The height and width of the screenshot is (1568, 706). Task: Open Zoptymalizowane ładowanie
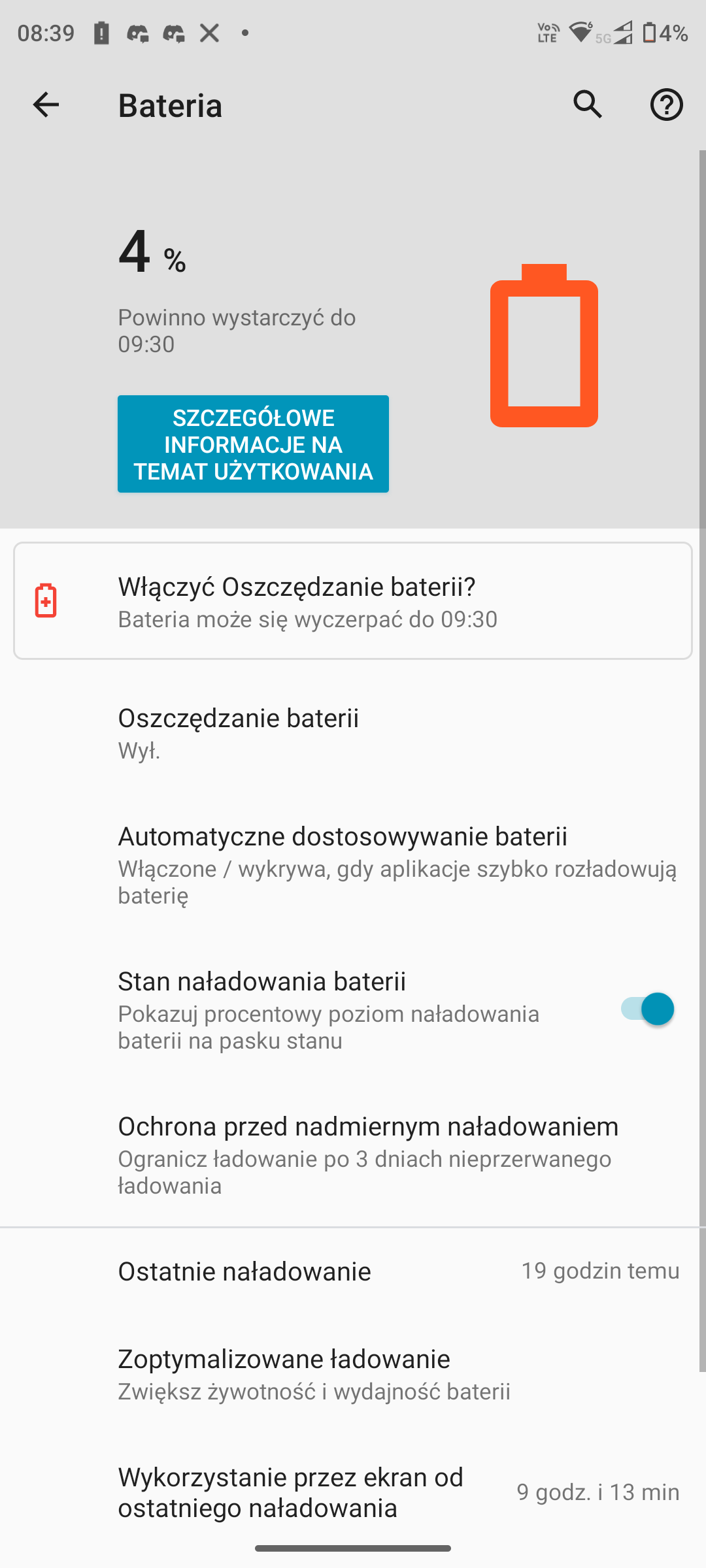point(353,1373)
